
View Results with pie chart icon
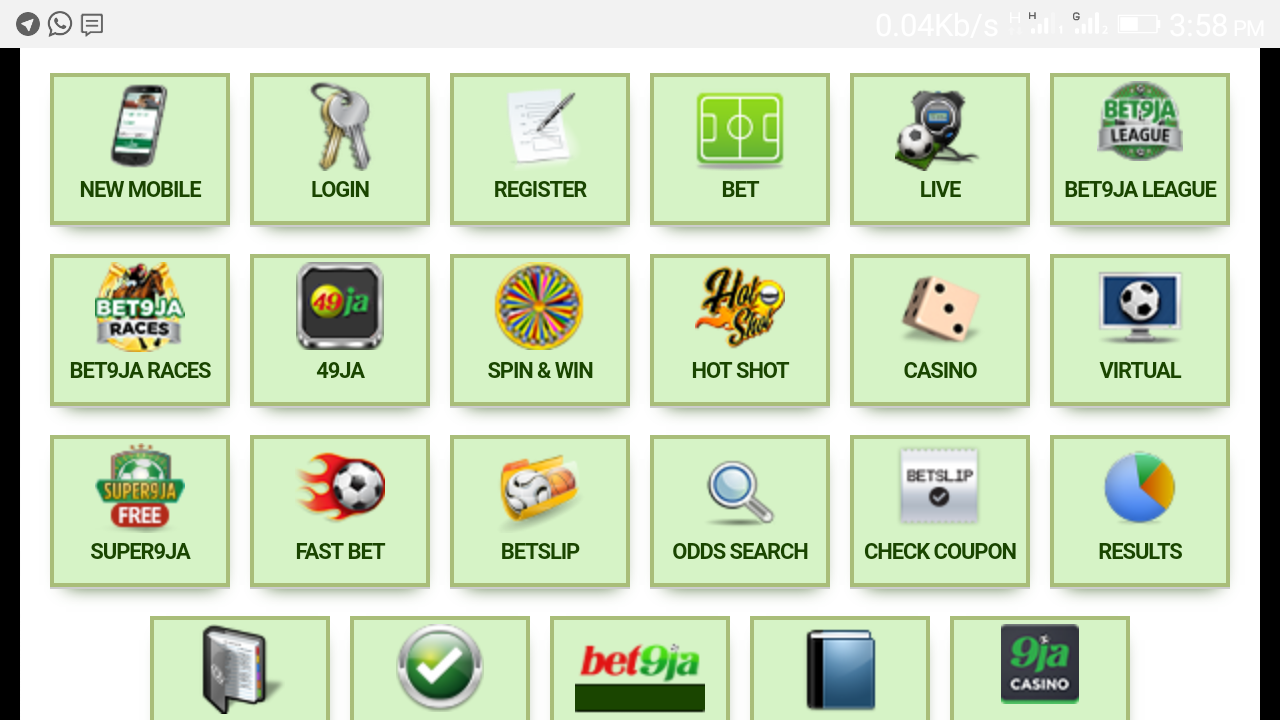[x=1140, y=511]
